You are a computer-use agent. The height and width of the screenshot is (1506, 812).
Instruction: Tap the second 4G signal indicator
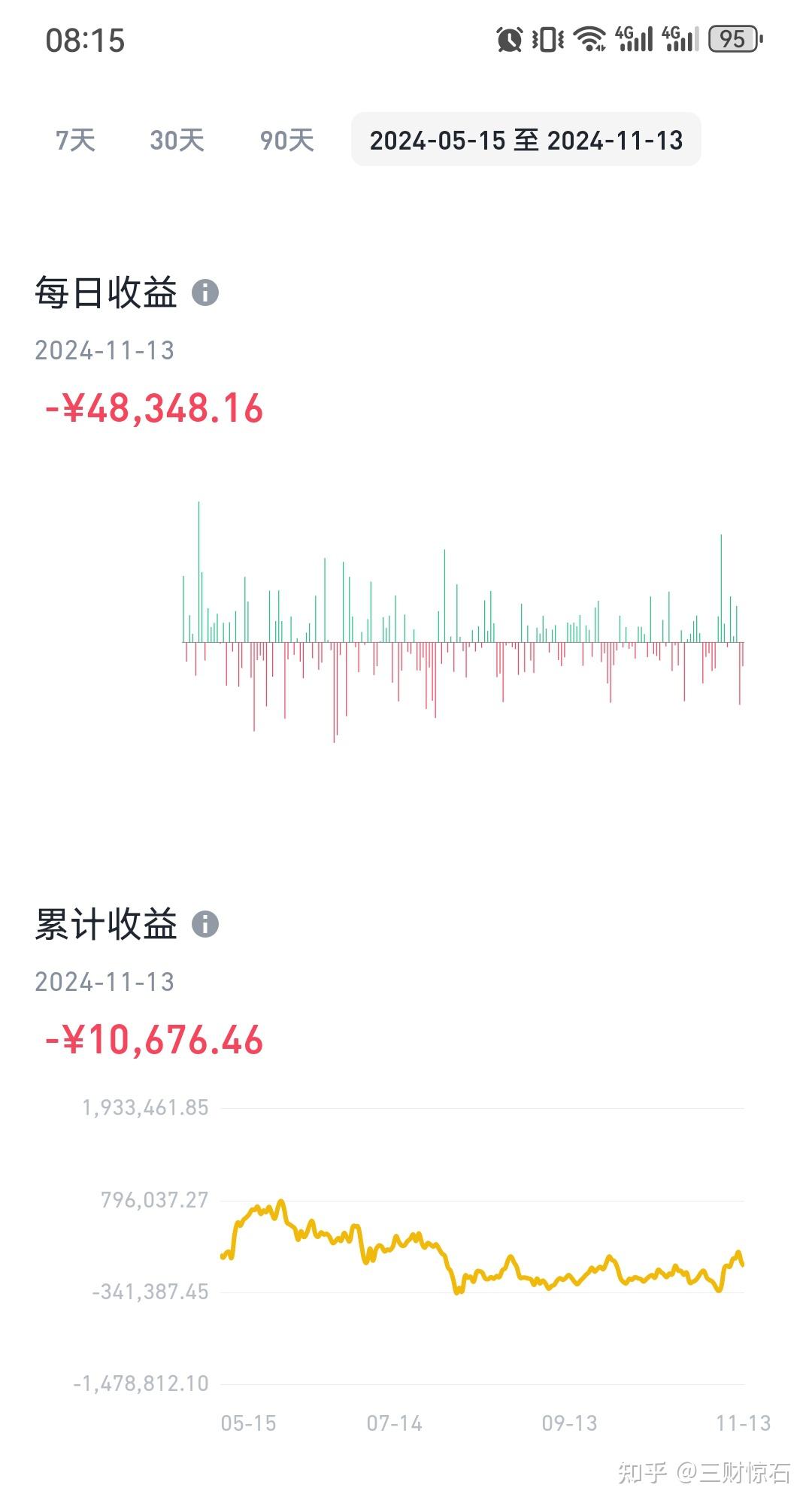(x=683, y=39)
